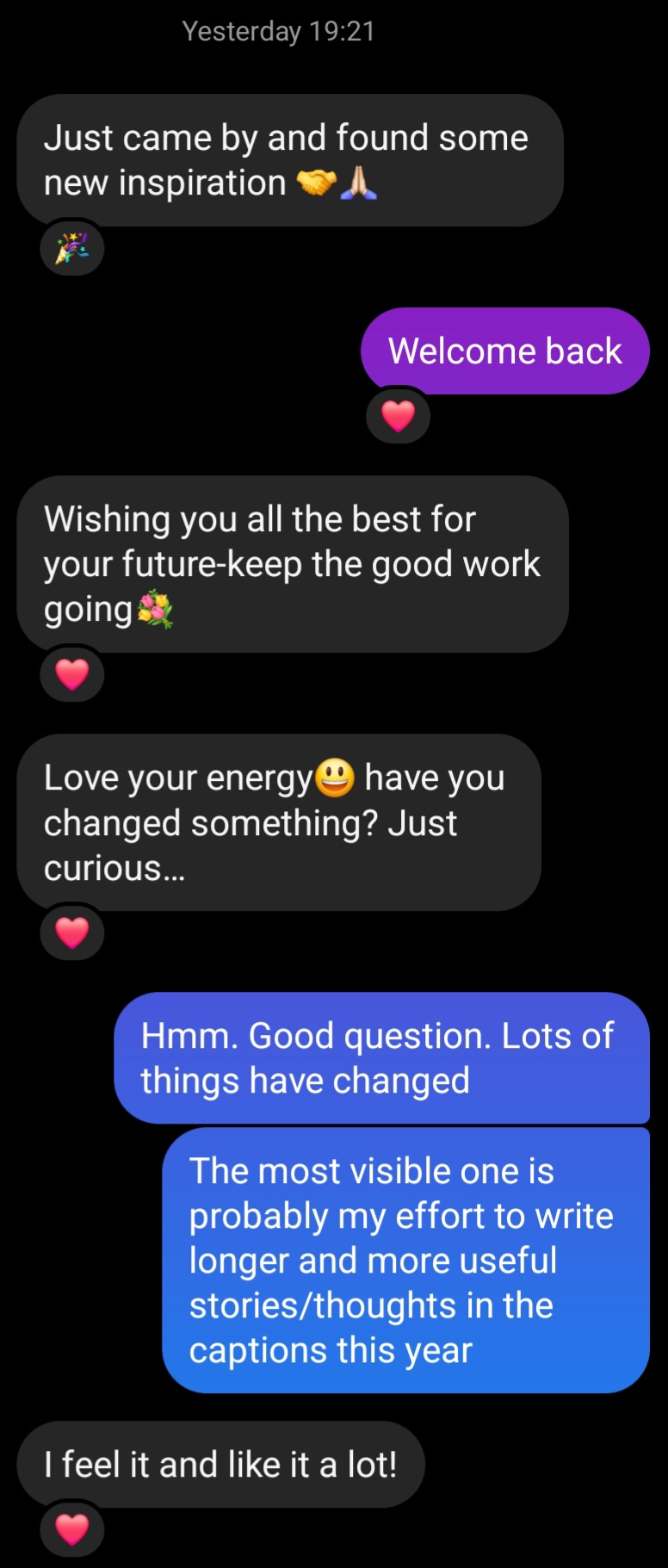Open the party popper reaction under 'Just came by'
Image resolution: width=668 pixels, height=1568 pixels.
[72, 249]
